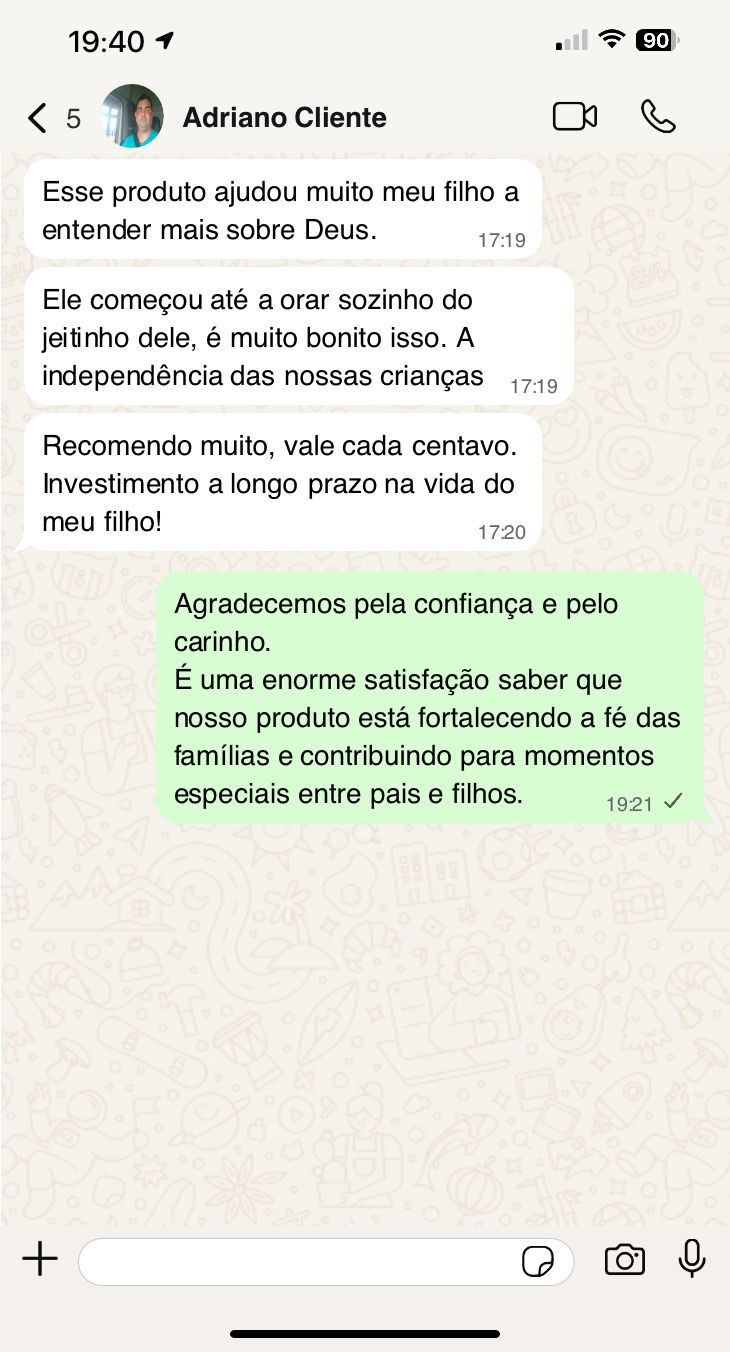Viewport: 730px width, 1352px height.
Task: Start a video call with Adriano Cliente
Action: 574,117
